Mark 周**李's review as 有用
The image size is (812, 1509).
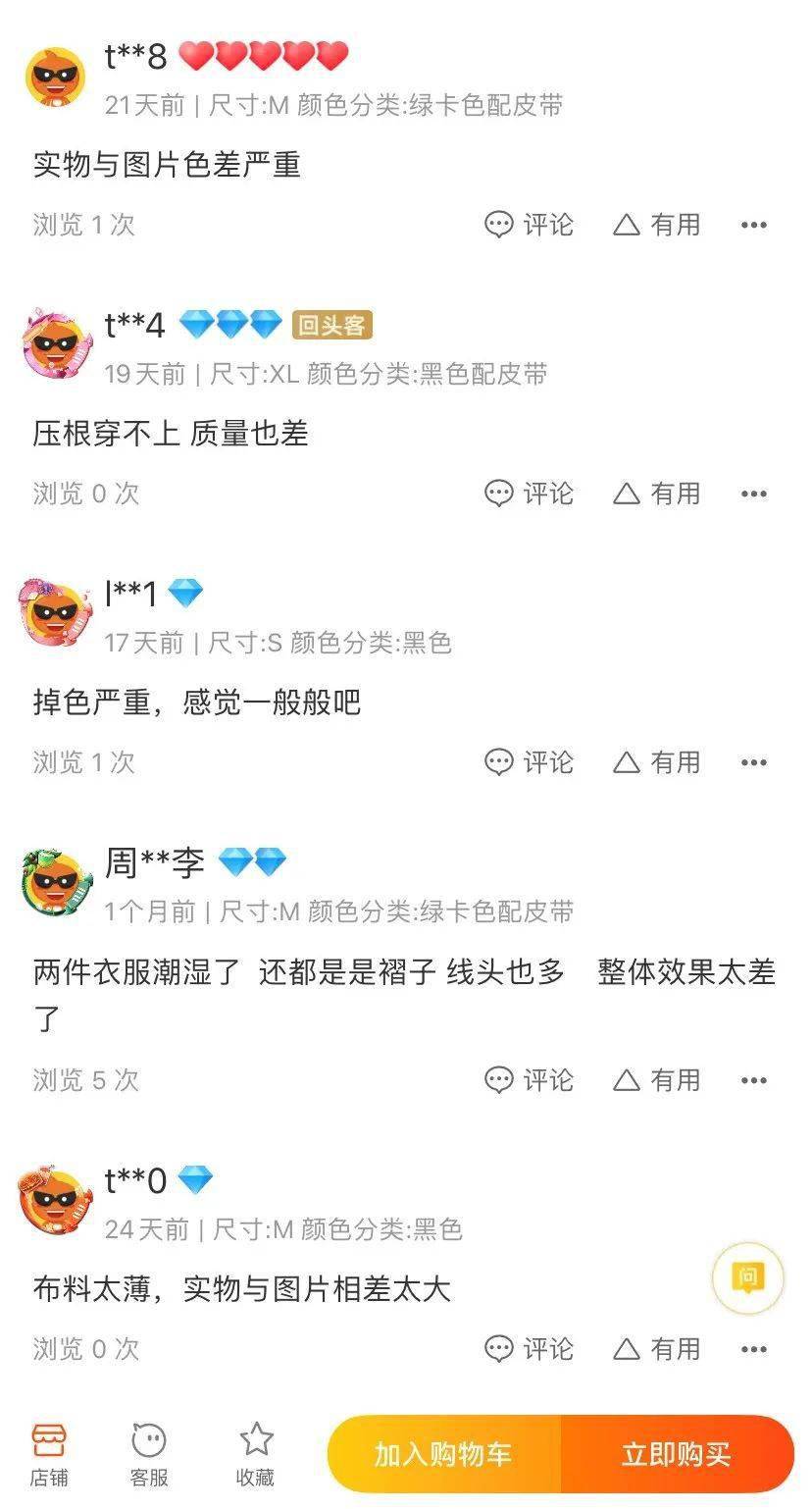tap(657, 1080)
